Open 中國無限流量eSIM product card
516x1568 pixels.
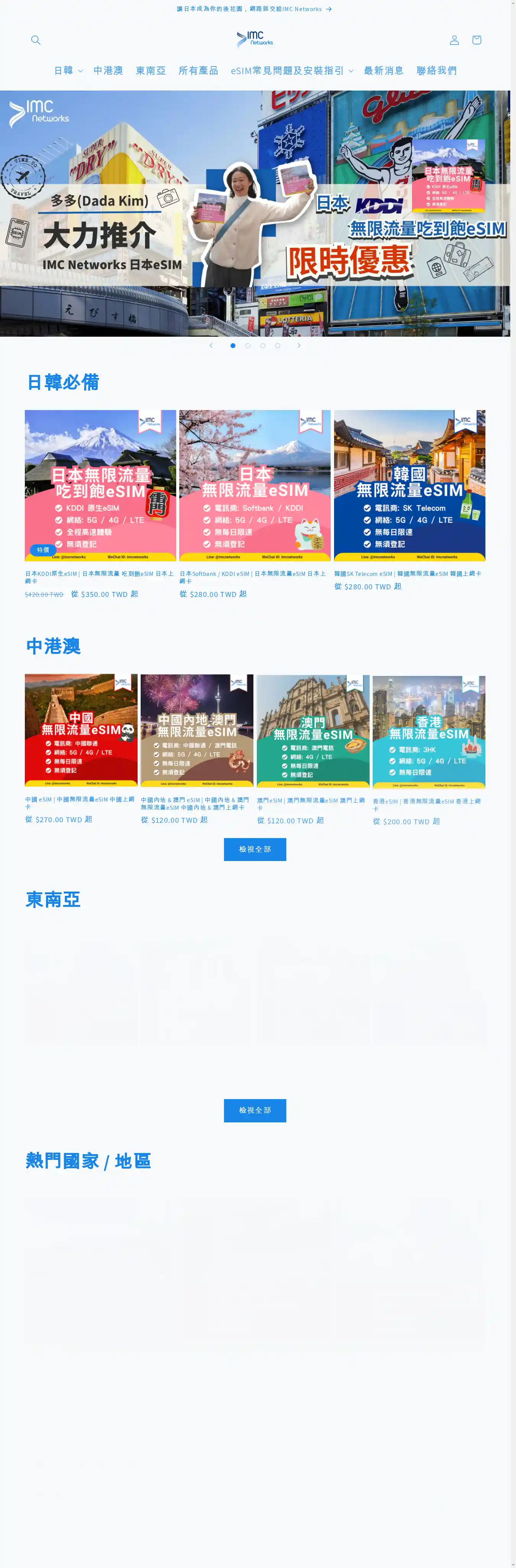pos(81,730)
